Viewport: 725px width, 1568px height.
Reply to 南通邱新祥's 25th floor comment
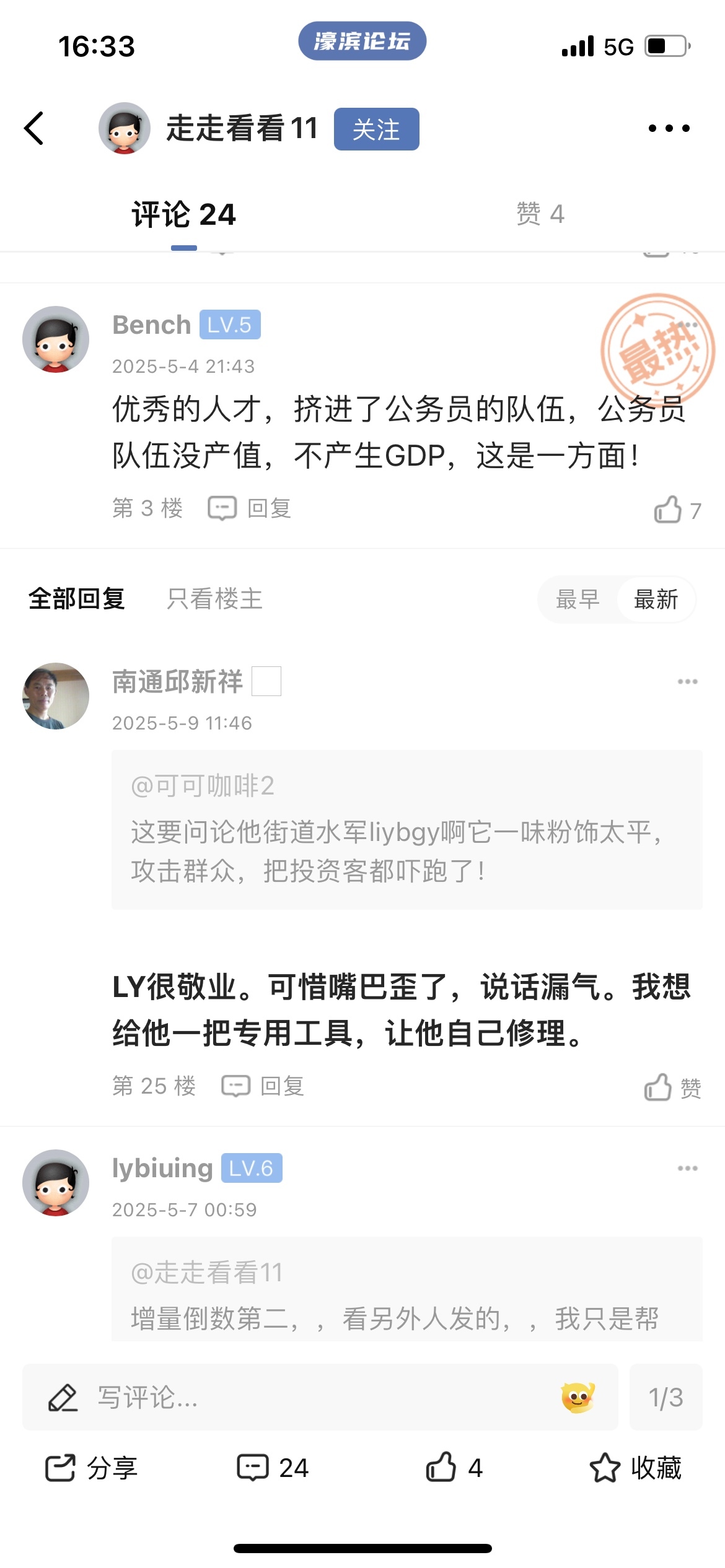click(264, 1086)
